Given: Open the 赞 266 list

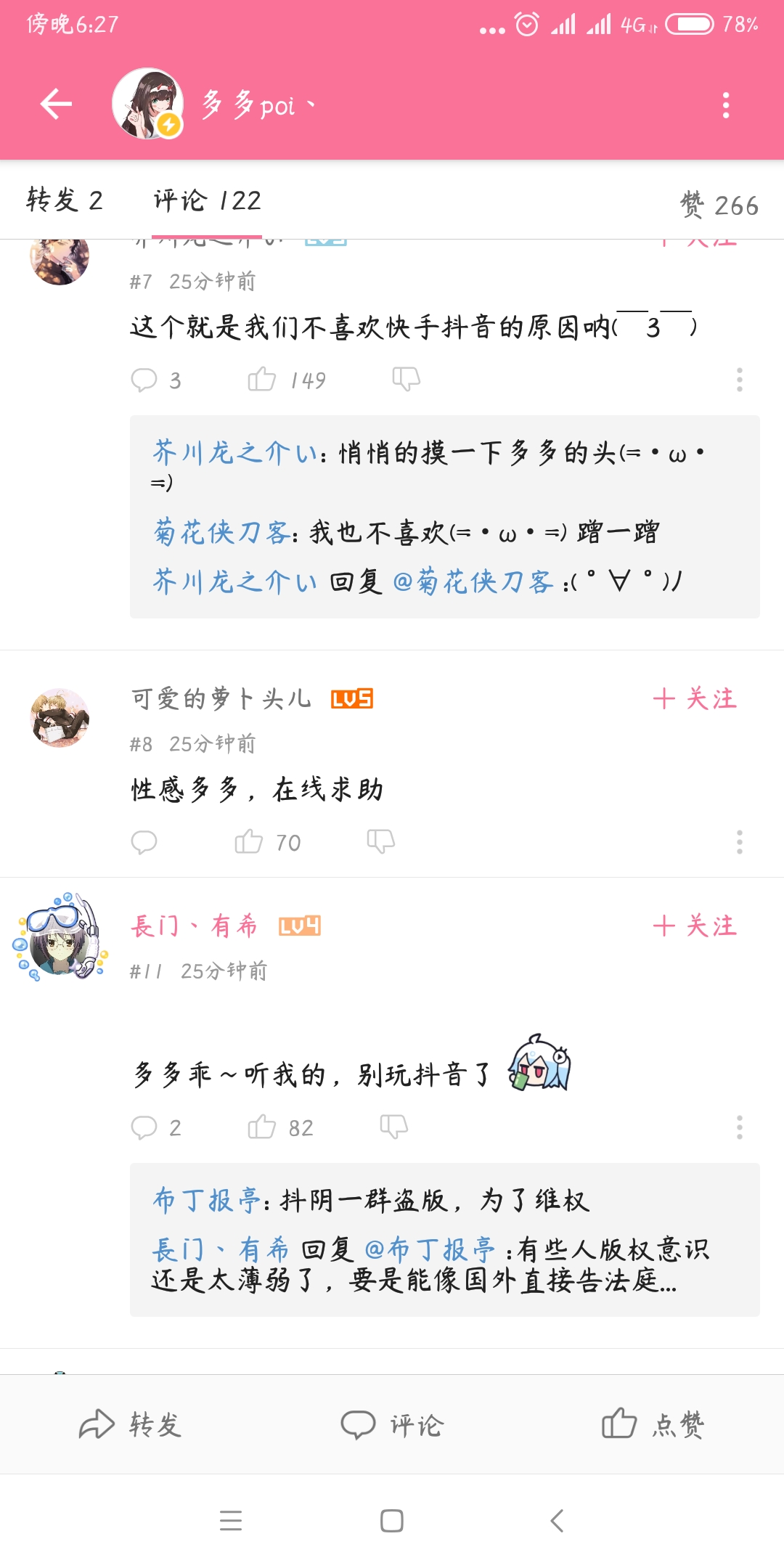Looking at the screenshot, I should click(719, 205).
